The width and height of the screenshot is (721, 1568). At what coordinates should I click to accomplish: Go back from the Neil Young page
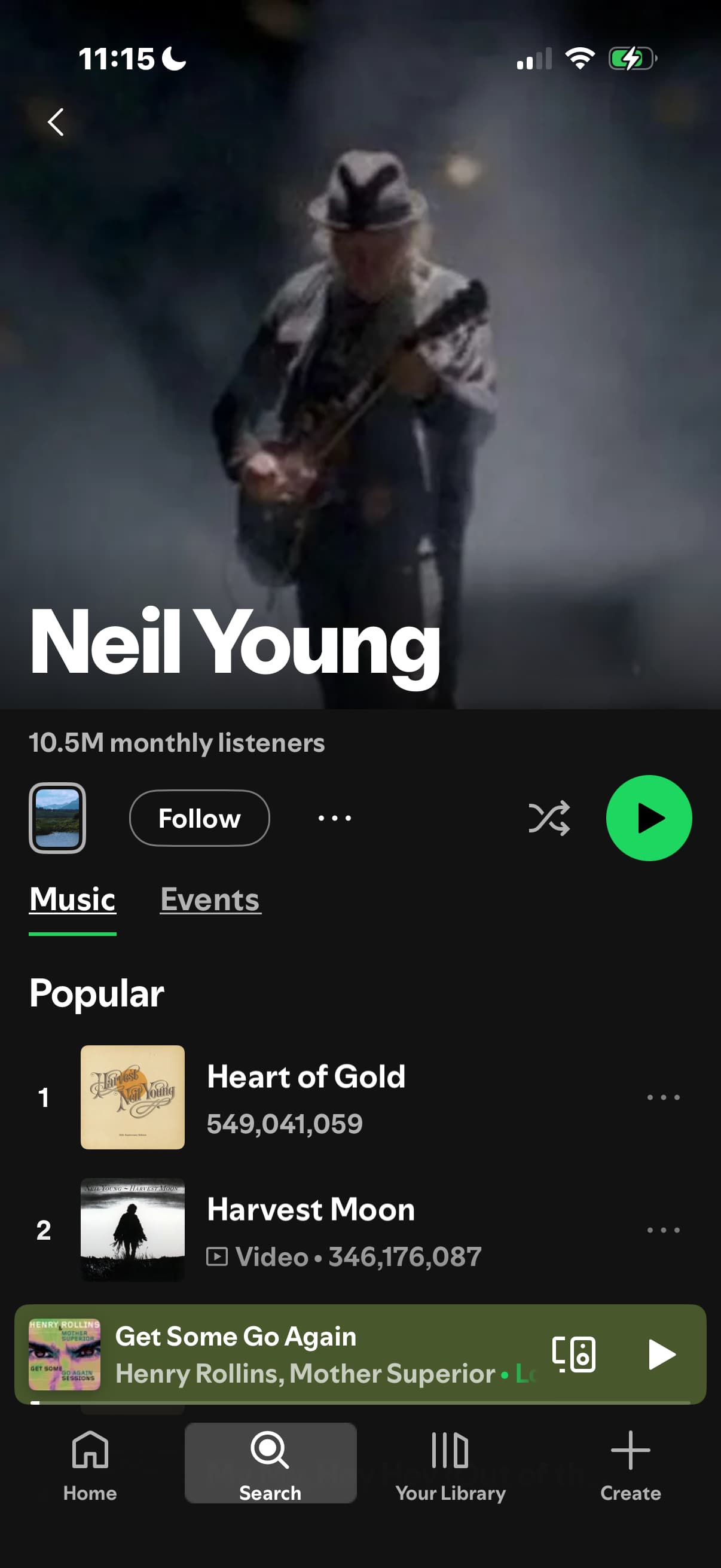point(56,123)
